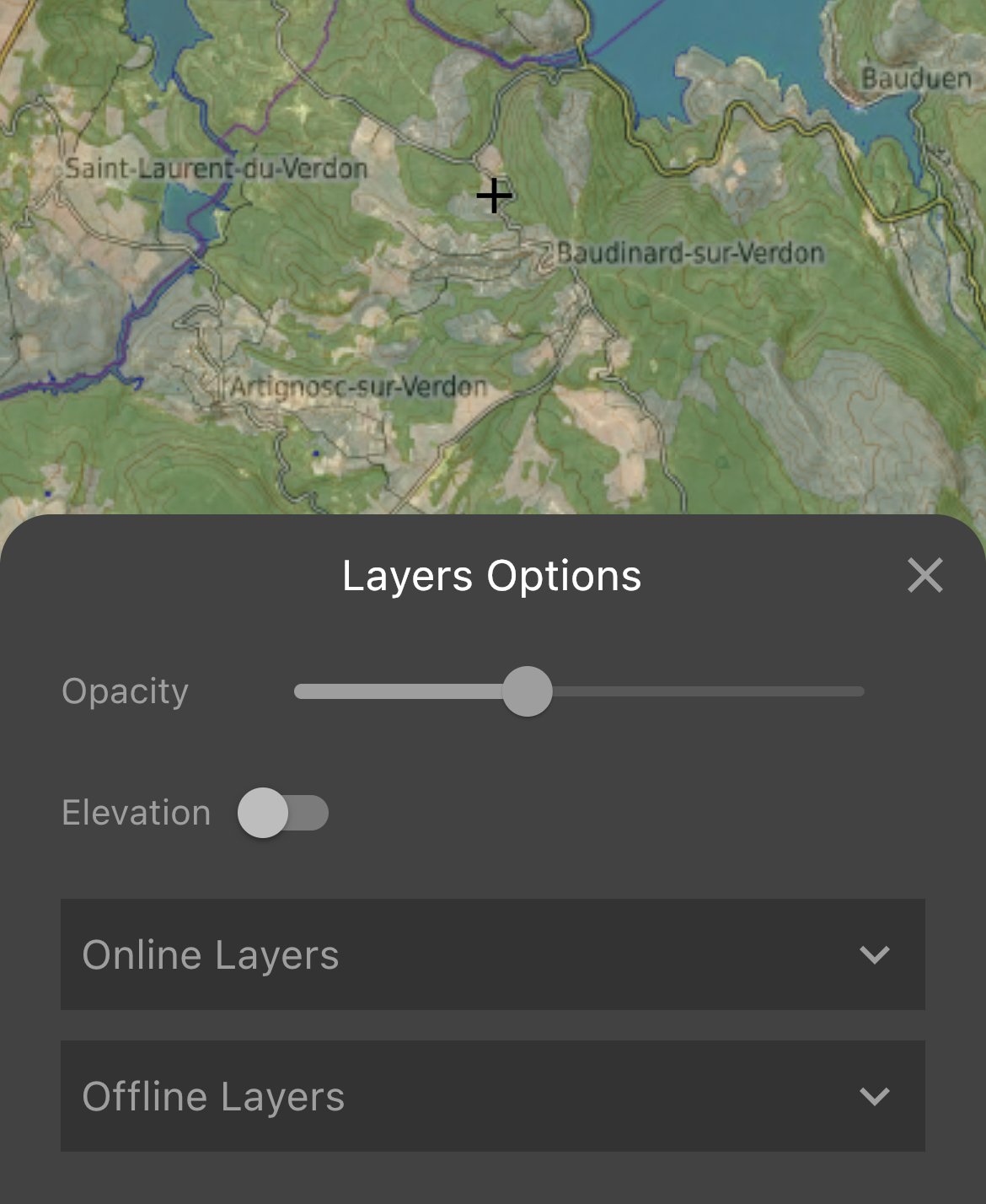This screenshot has width=986, height=1204.
Task: Expand the Online Layers section
Action: 492,954
